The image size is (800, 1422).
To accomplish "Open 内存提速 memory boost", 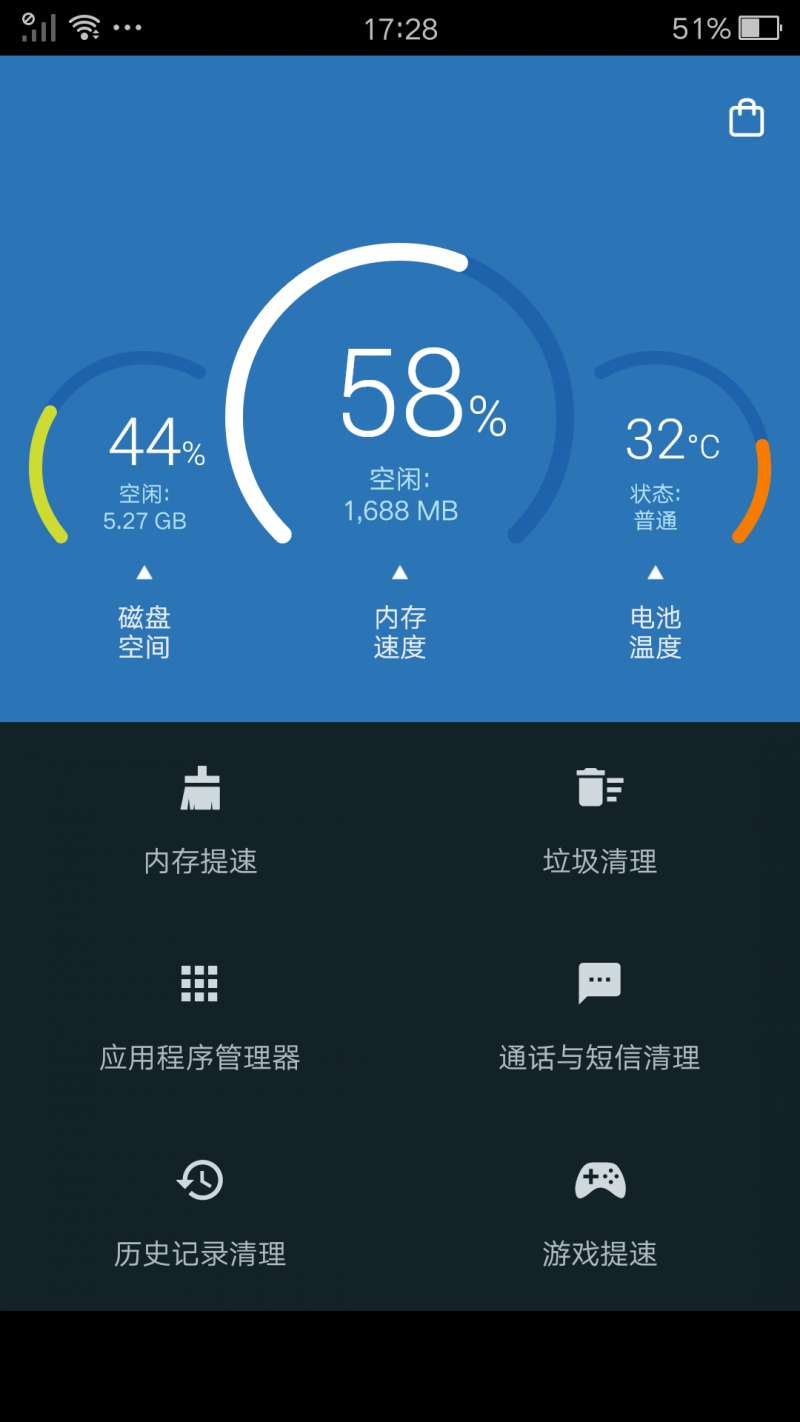I will [200, 818].
